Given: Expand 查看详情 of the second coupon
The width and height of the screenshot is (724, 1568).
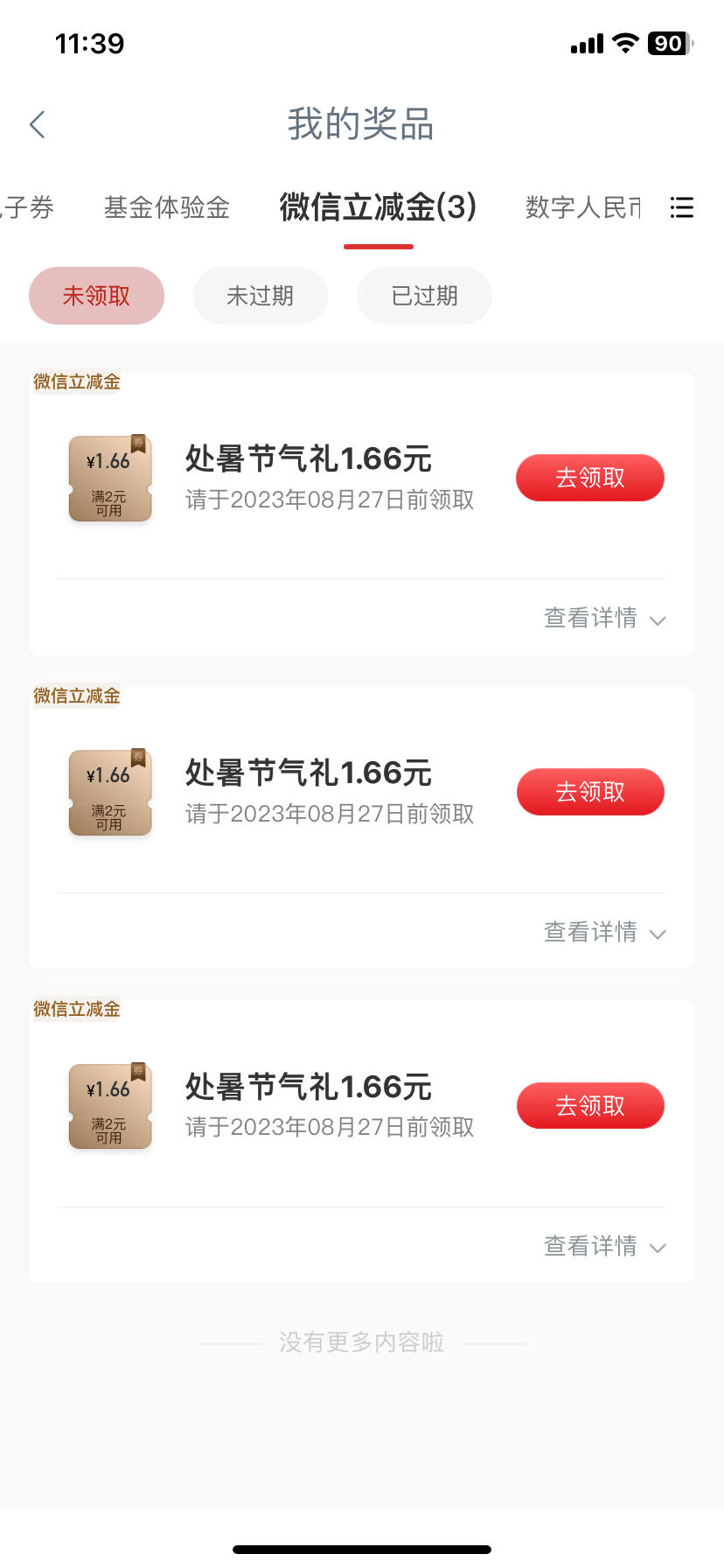Looking at the screenshot, I should point(605,932).
